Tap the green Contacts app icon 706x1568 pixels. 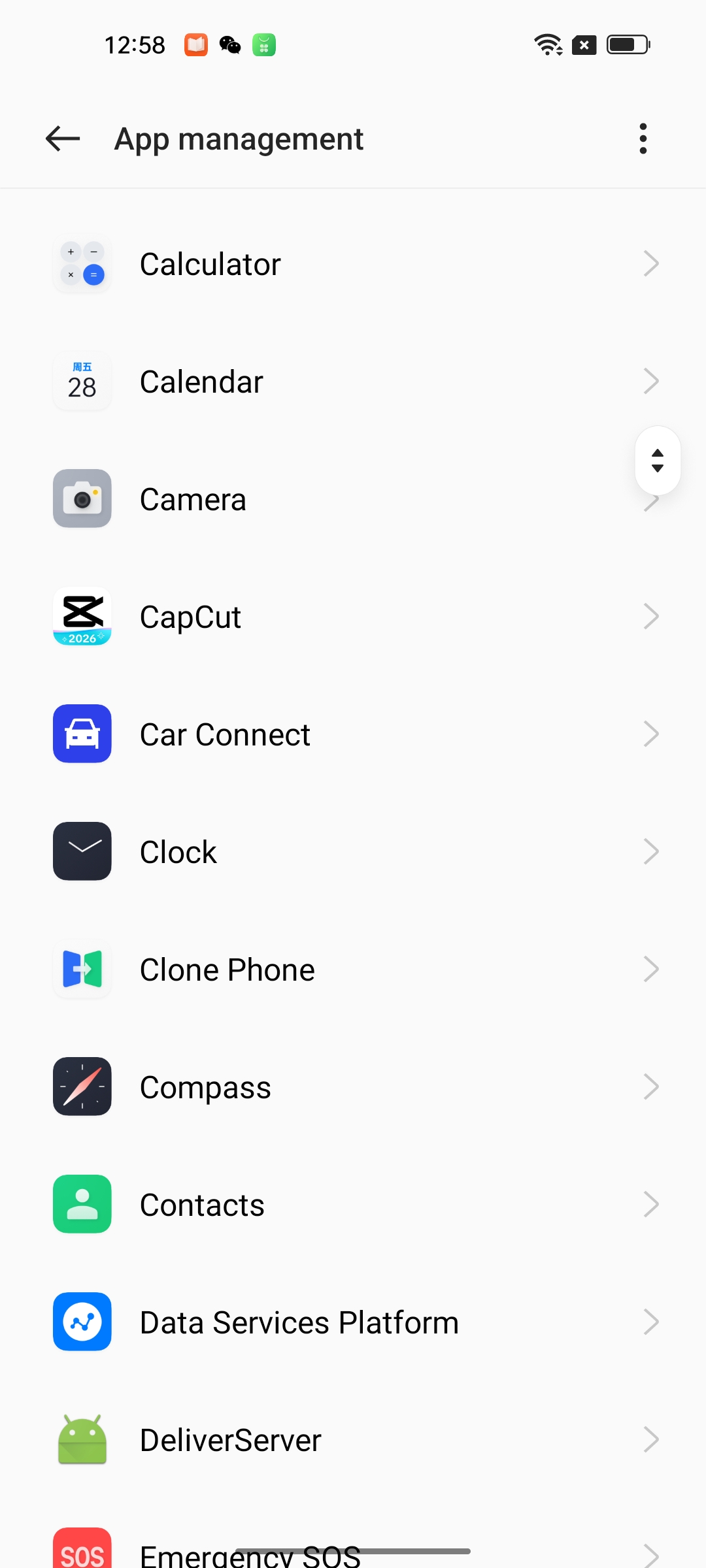[82, 1204]
